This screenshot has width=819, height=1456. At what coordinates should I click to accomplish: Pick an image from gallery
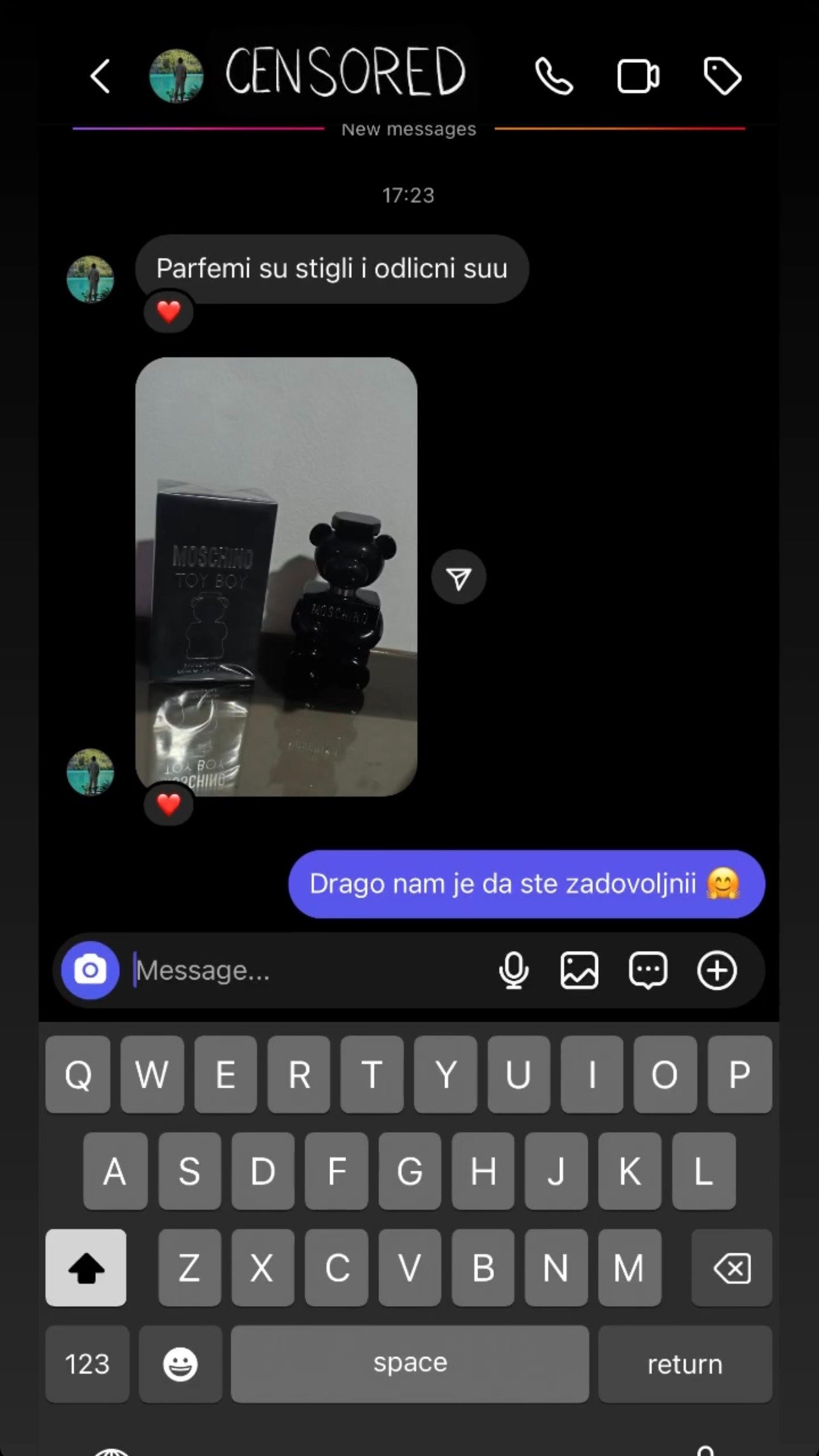[579, 970]
